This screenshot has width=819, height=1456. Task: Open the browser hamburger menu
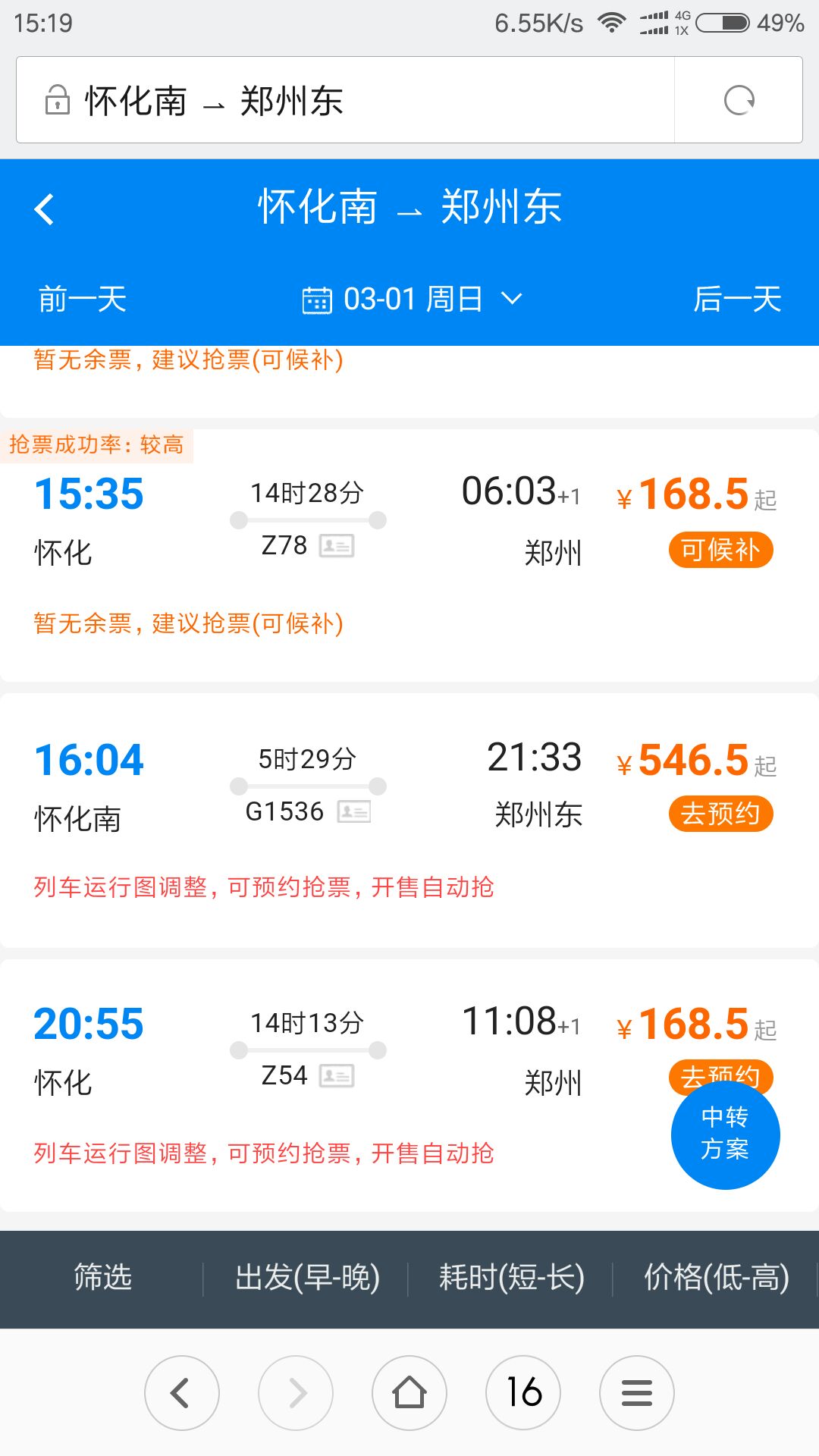pyautogui.click(x=637, y=1392)
